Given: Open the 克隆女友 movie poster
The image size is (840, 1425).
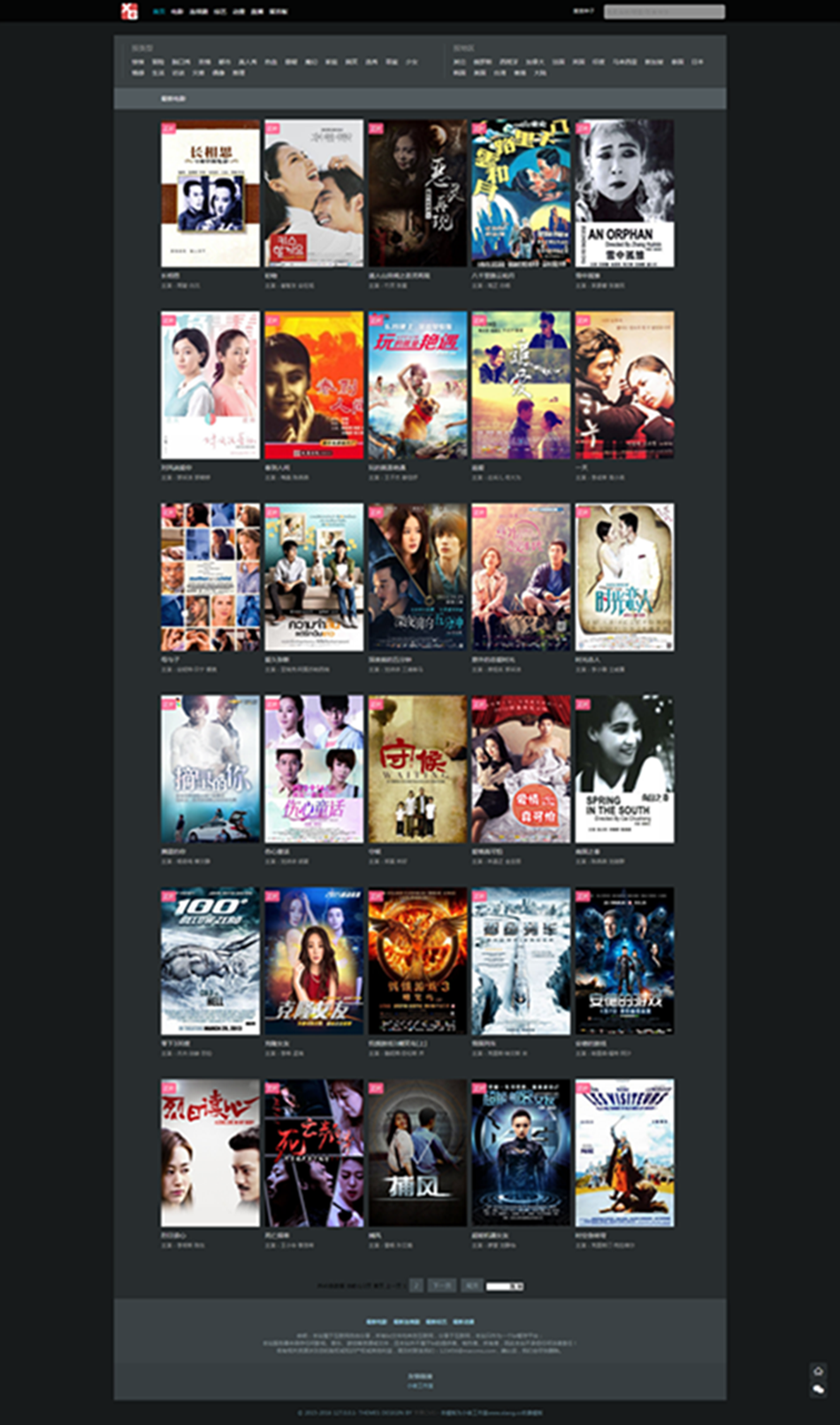Looking at the screenshot, I should pyautogui.click(x=314, y=961).
